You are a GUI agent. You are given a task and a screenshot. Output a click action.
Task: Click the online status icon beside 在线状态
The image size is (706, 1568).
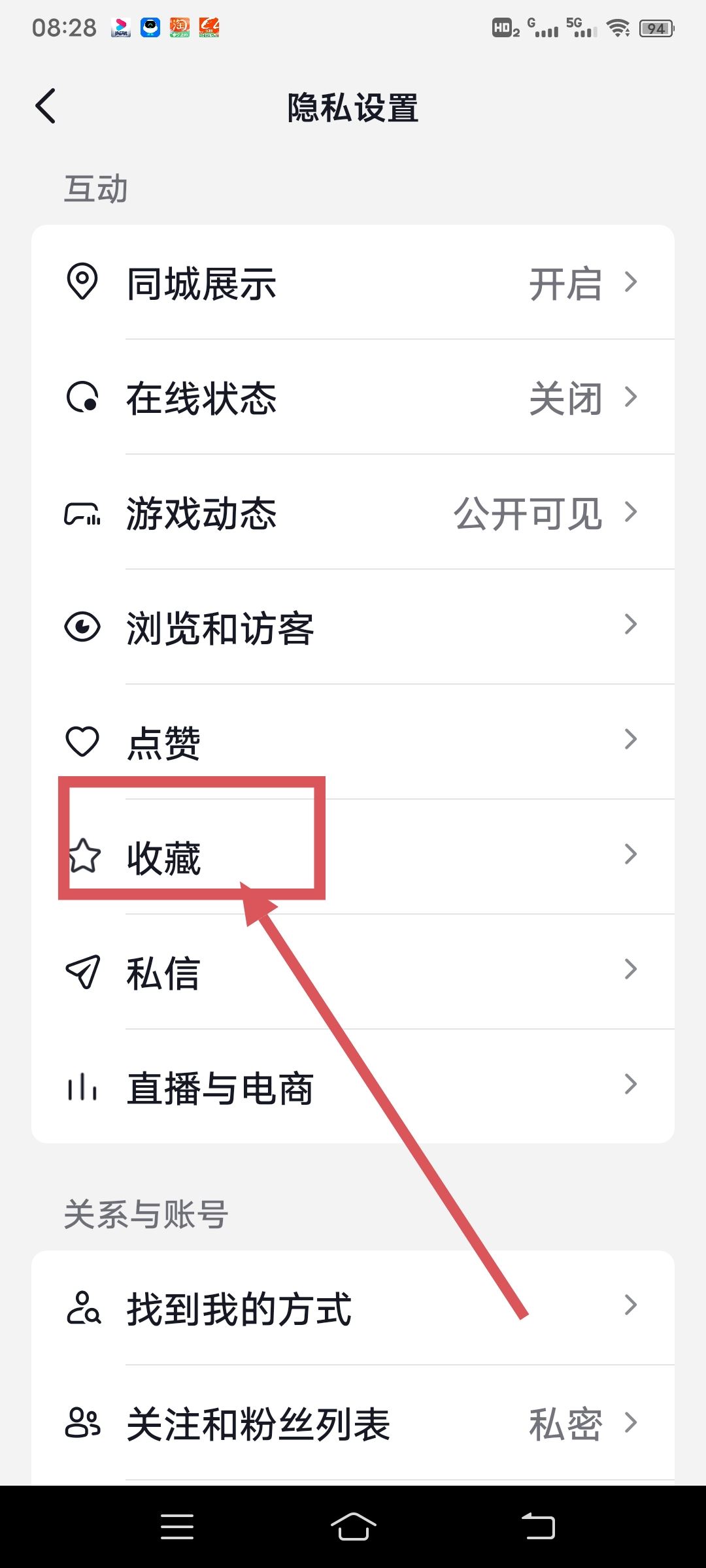coord(84,397)
